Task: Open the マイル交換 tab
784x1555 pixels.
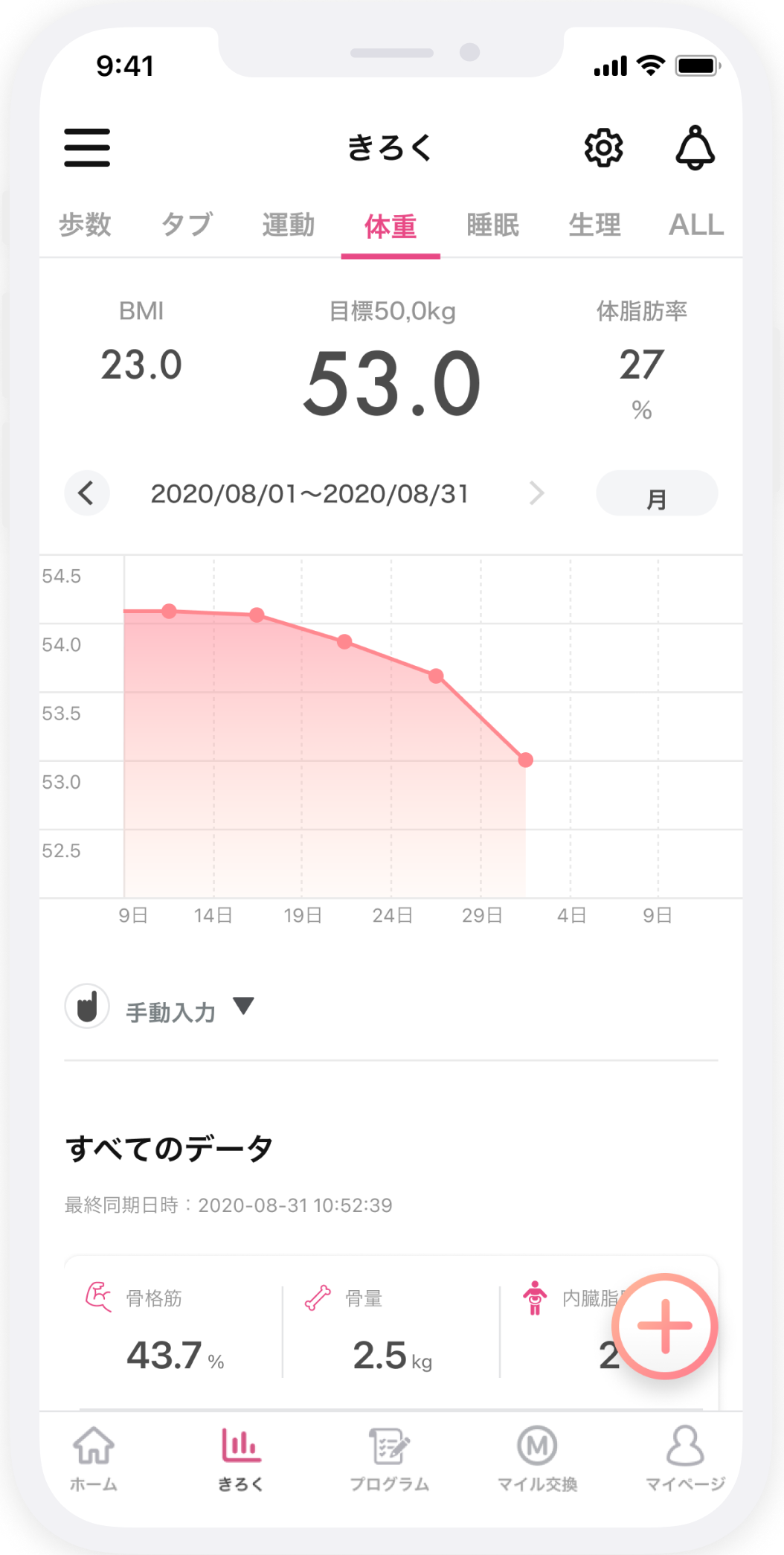Action: [537, 1458]
